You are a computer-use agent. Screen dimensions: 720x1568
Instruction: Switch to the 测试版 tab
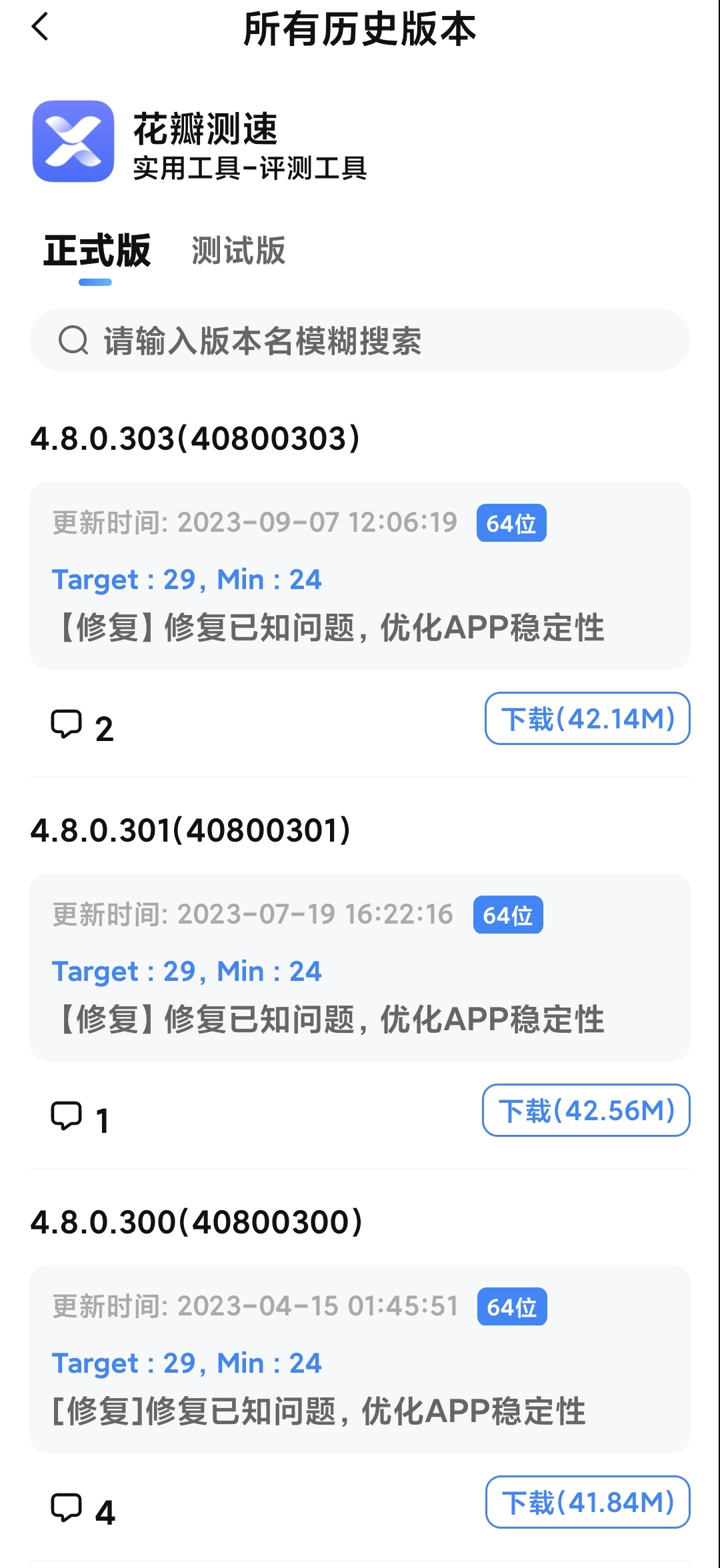click(x=238, y=251)
